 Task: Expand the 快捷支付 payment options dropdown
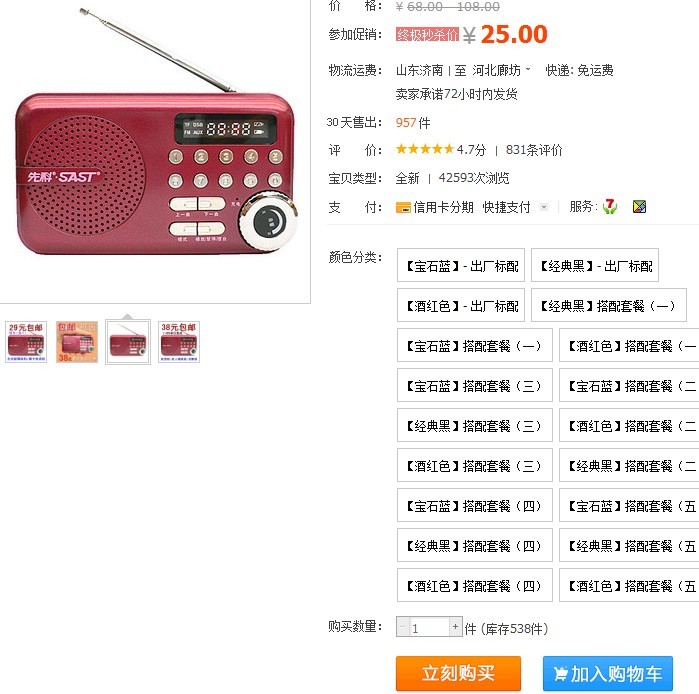point(543,207)
